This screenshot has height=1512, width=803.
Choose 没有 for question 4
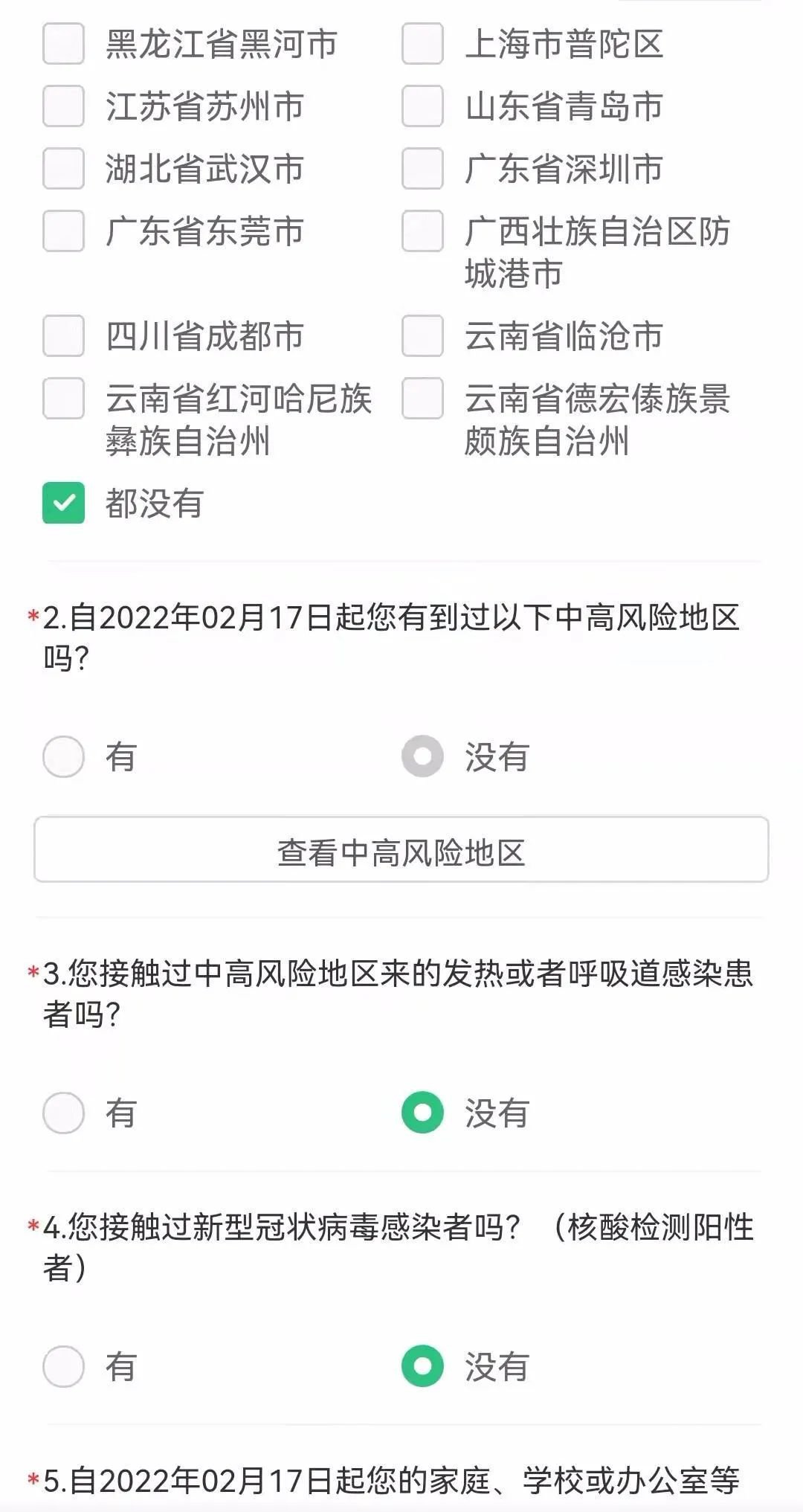click(x=422, y=1367)
